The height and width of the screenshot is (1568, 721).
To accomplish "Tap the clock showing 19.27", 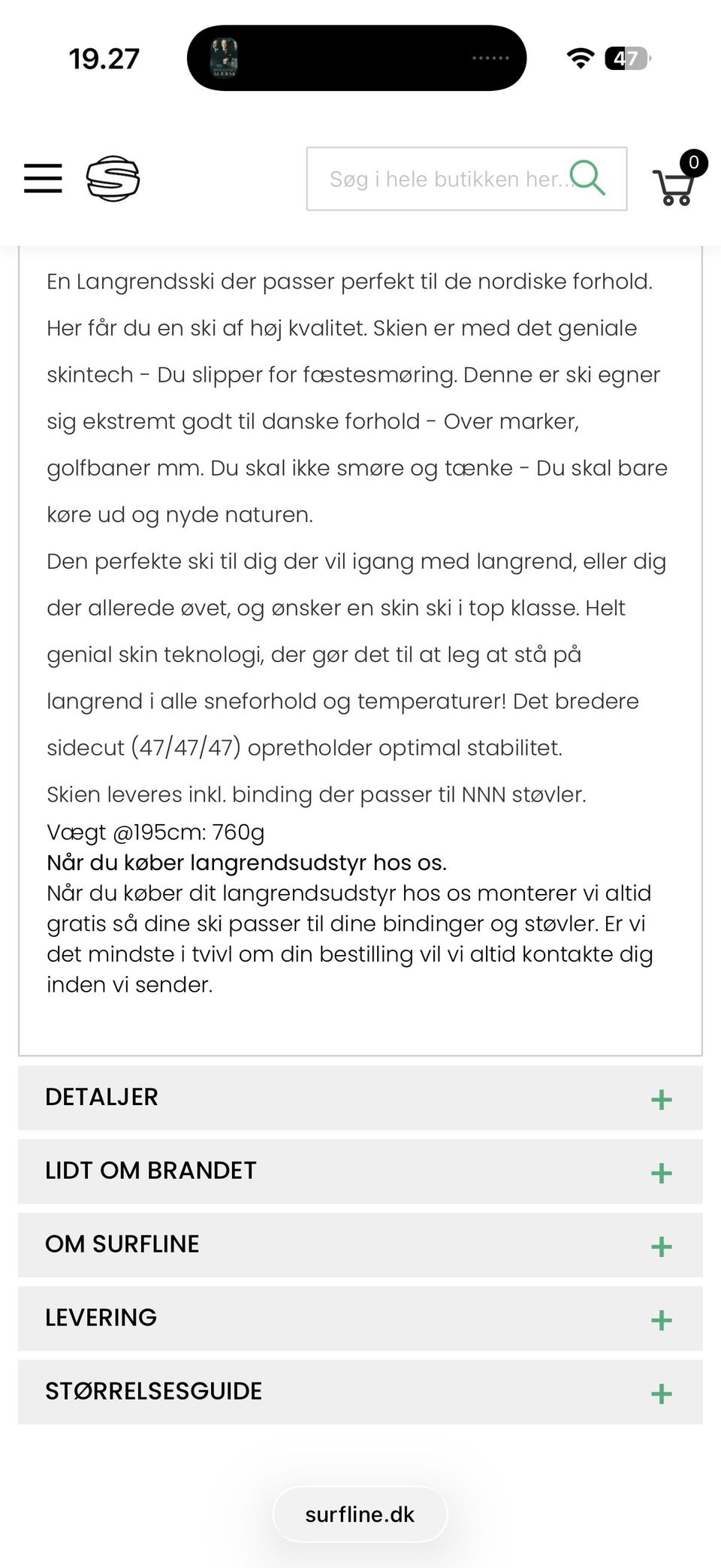I will [104, 58].
